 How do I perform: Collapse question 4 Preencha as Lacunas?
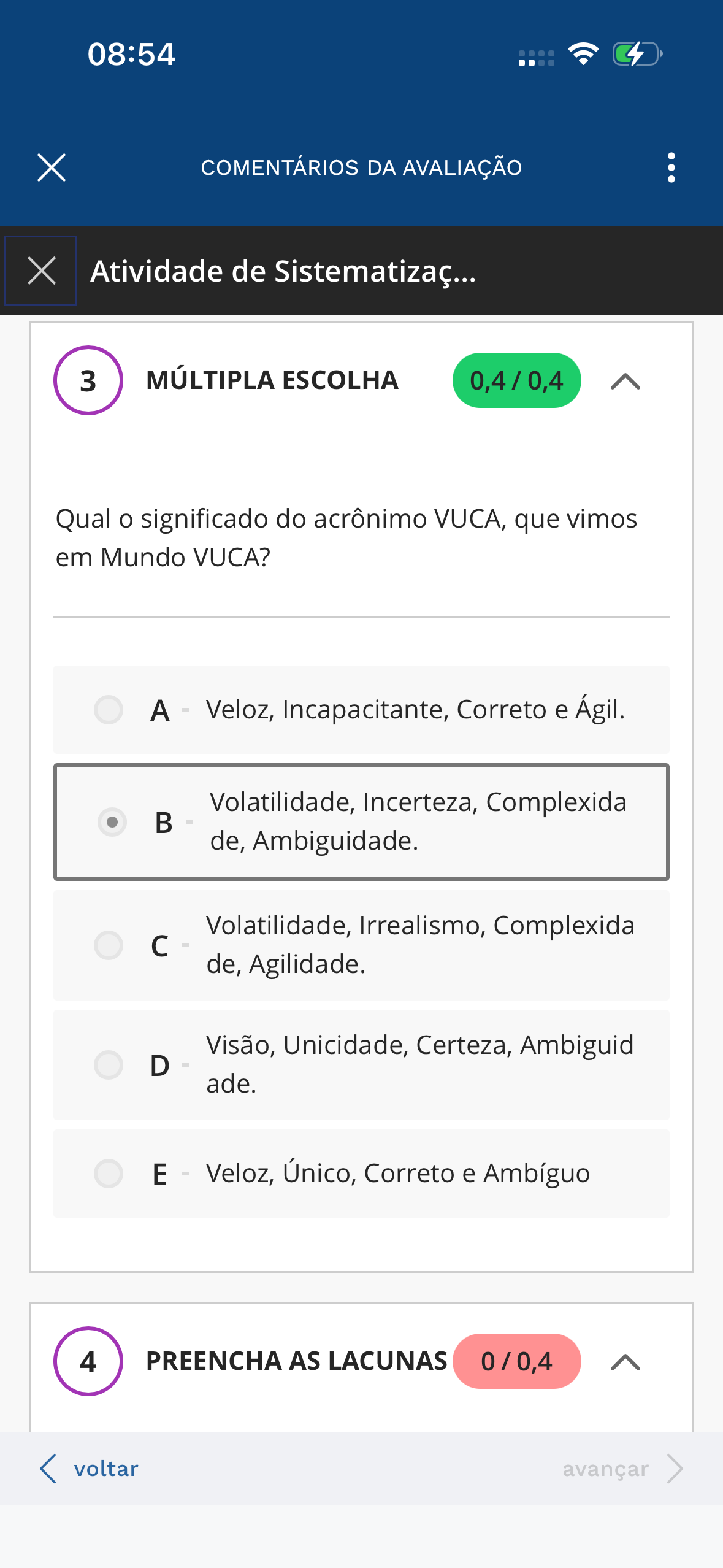[x=625, y=1362]
